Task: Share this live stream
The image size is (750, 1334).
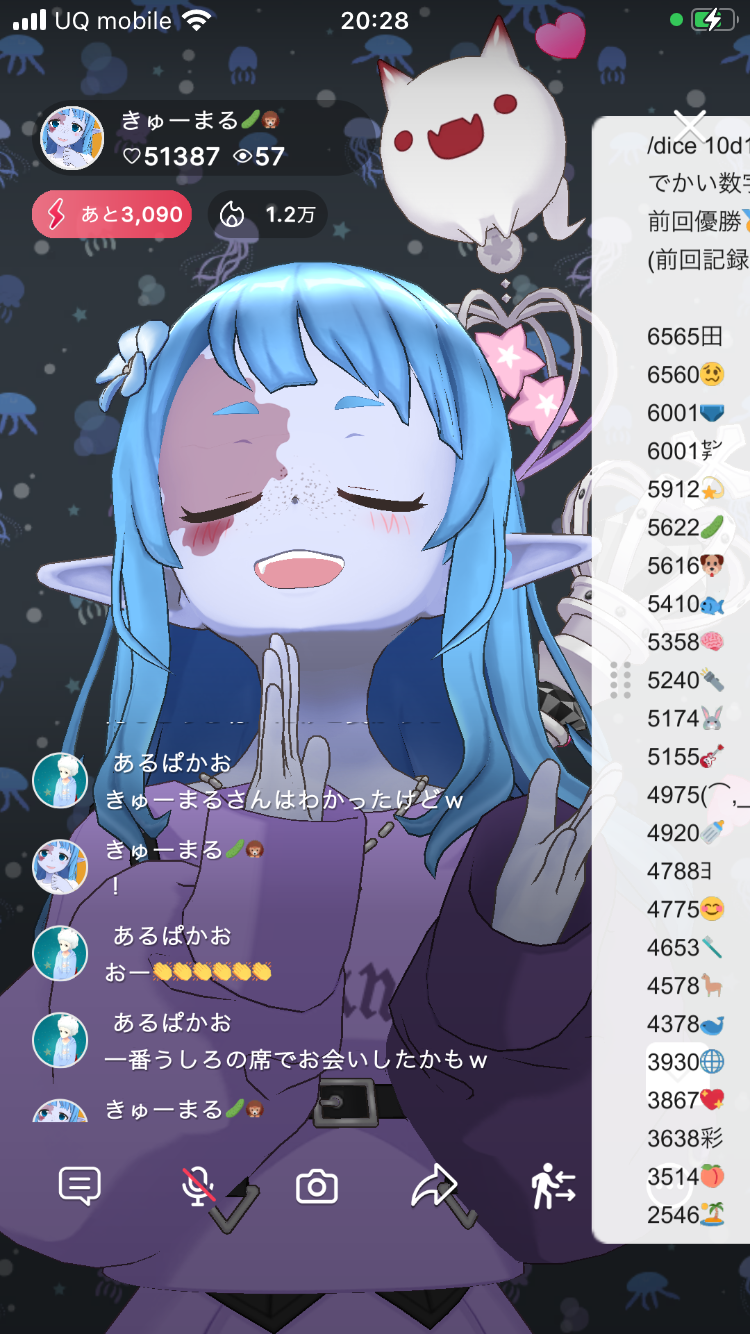Action: pos(434,1186)
